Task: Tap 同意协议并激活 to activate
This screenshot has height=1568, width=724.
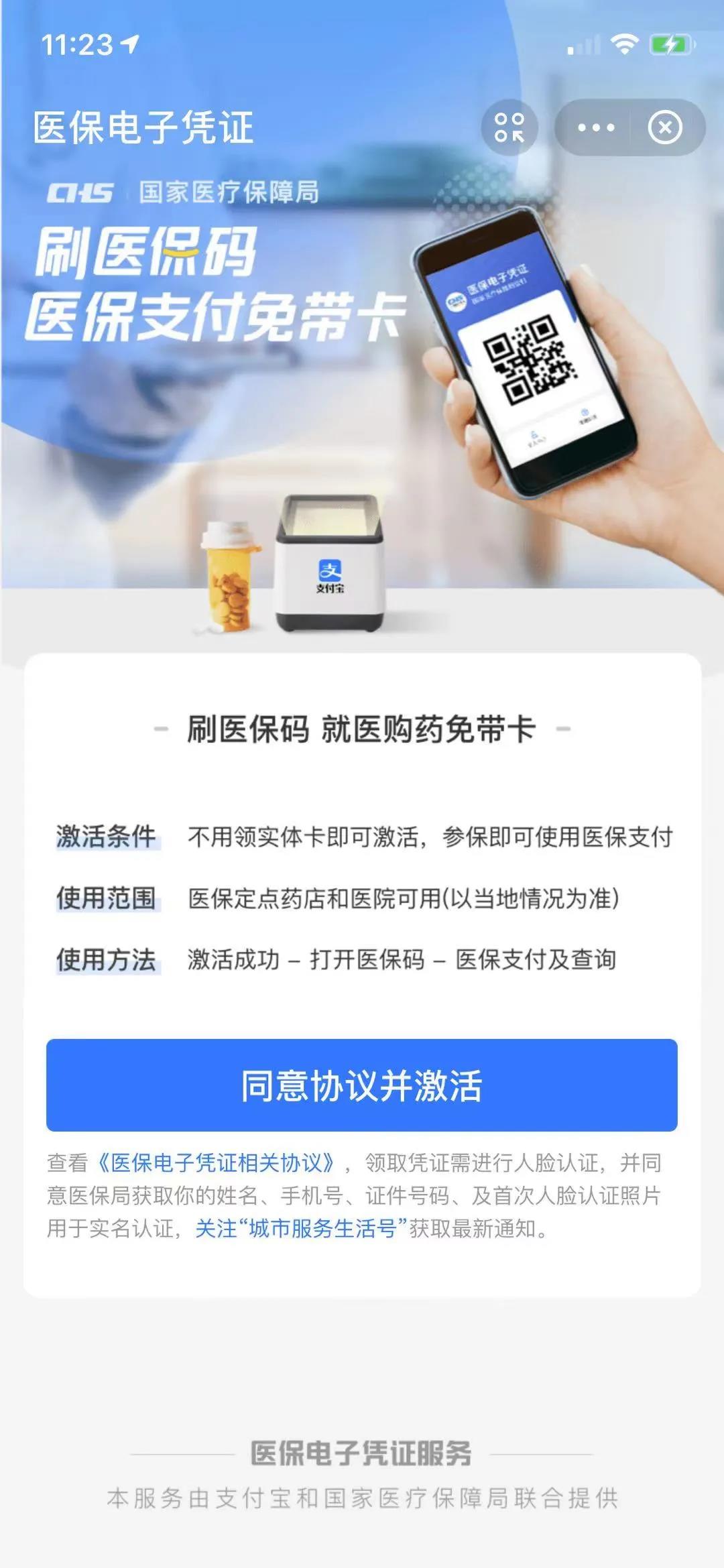Action: (362, 1085)
